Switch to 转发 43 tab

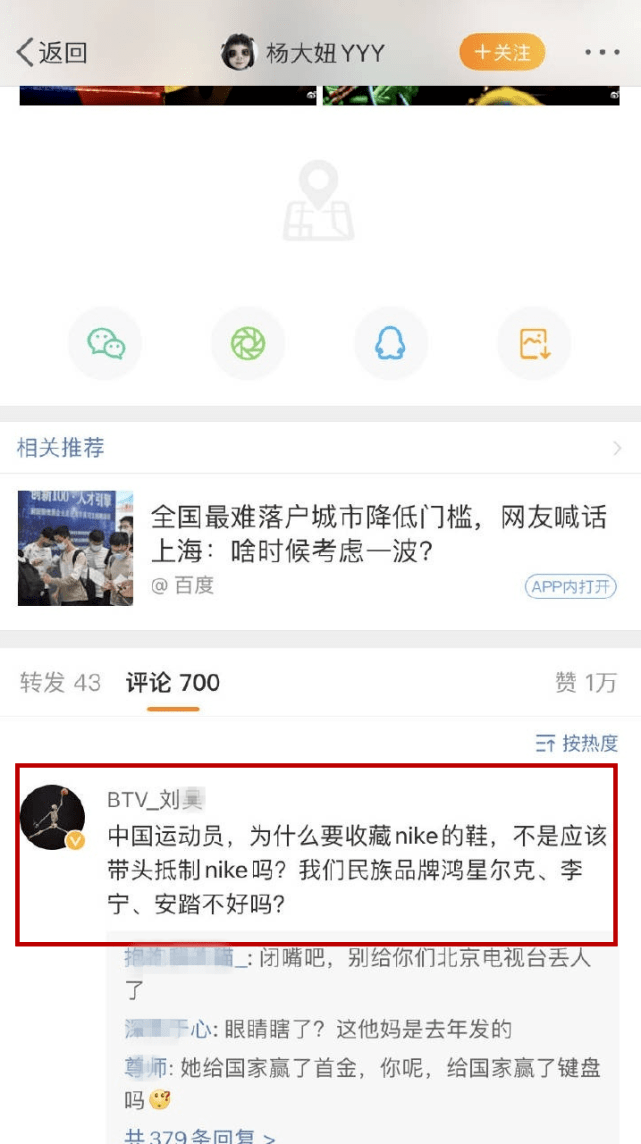(x=61, y=683)
